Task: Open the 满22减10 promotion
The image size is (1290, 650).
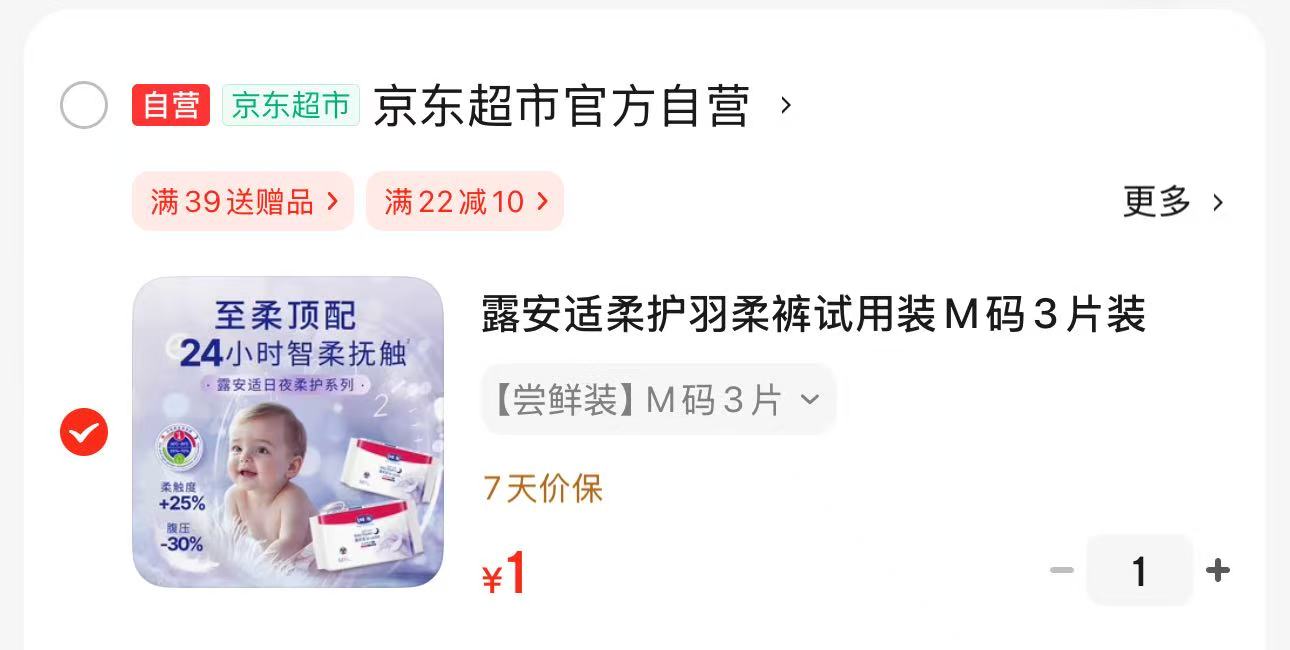Action: (465, 202)
